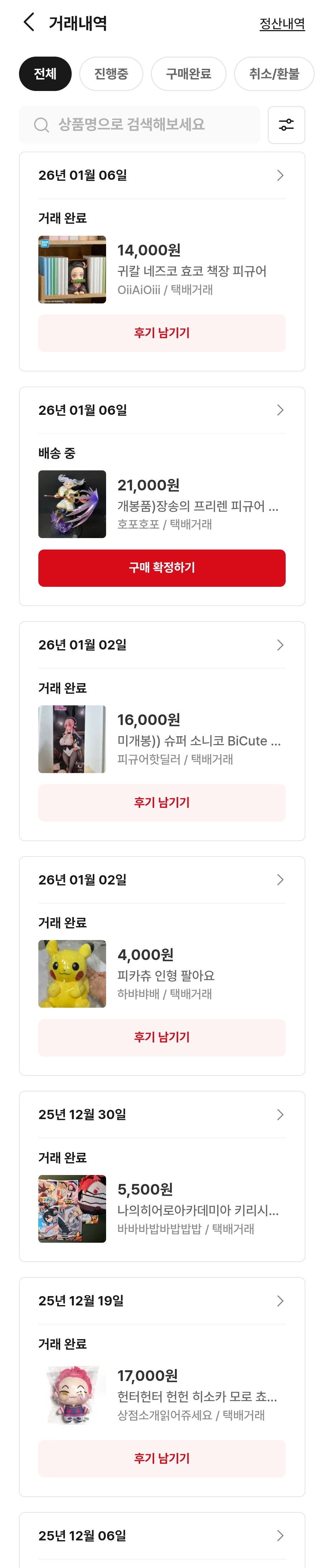Switch to the 취소/환불 tab
This screenshot has width=324, height=1568.
[x=274, y=74]
